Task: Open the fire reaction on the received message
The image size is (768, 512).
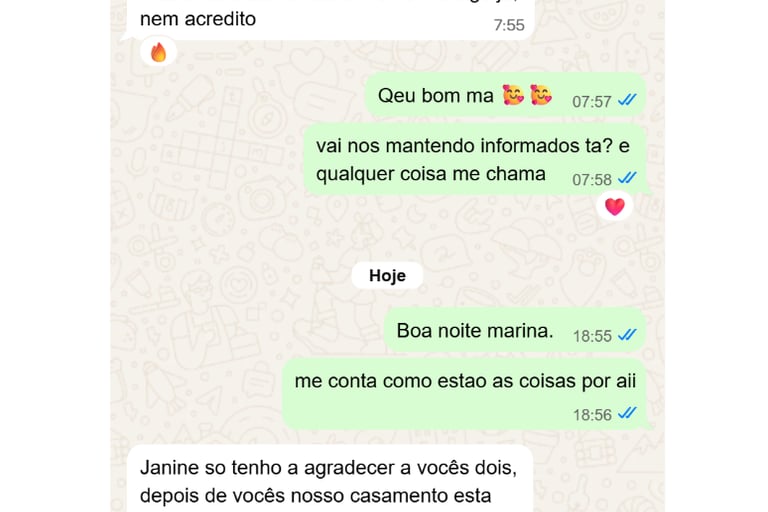Action: [158, 52]
